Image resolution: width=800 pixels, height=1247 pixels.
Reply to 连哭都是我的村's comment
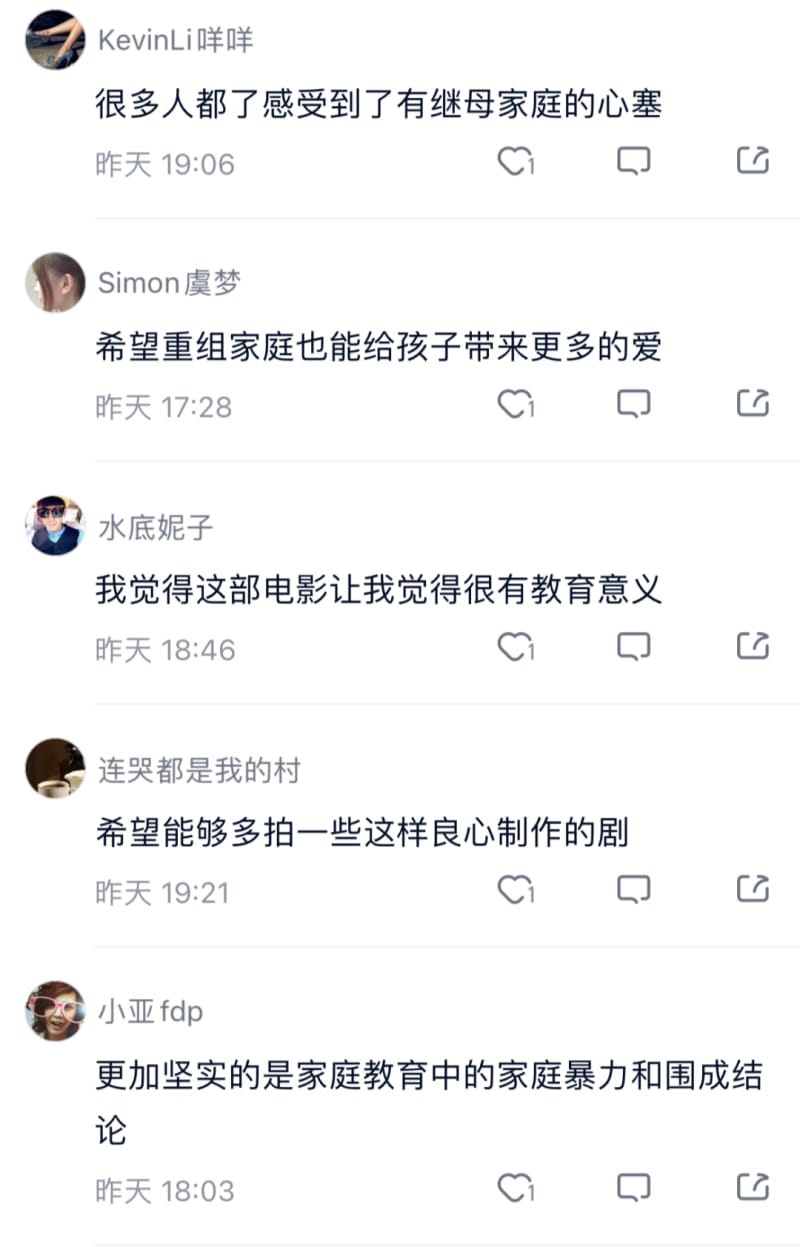point(633,889)
